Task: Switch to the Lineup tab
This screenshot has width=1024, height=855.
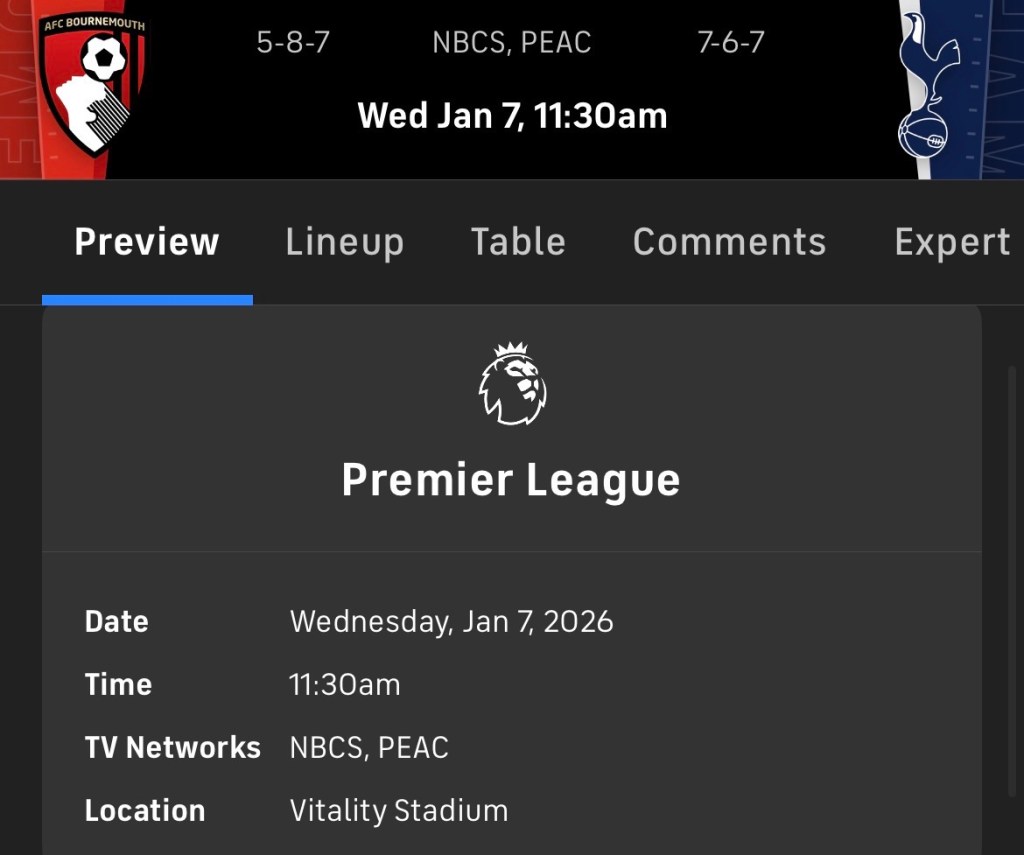Action: pyautogui.click(x=344, y=243)
